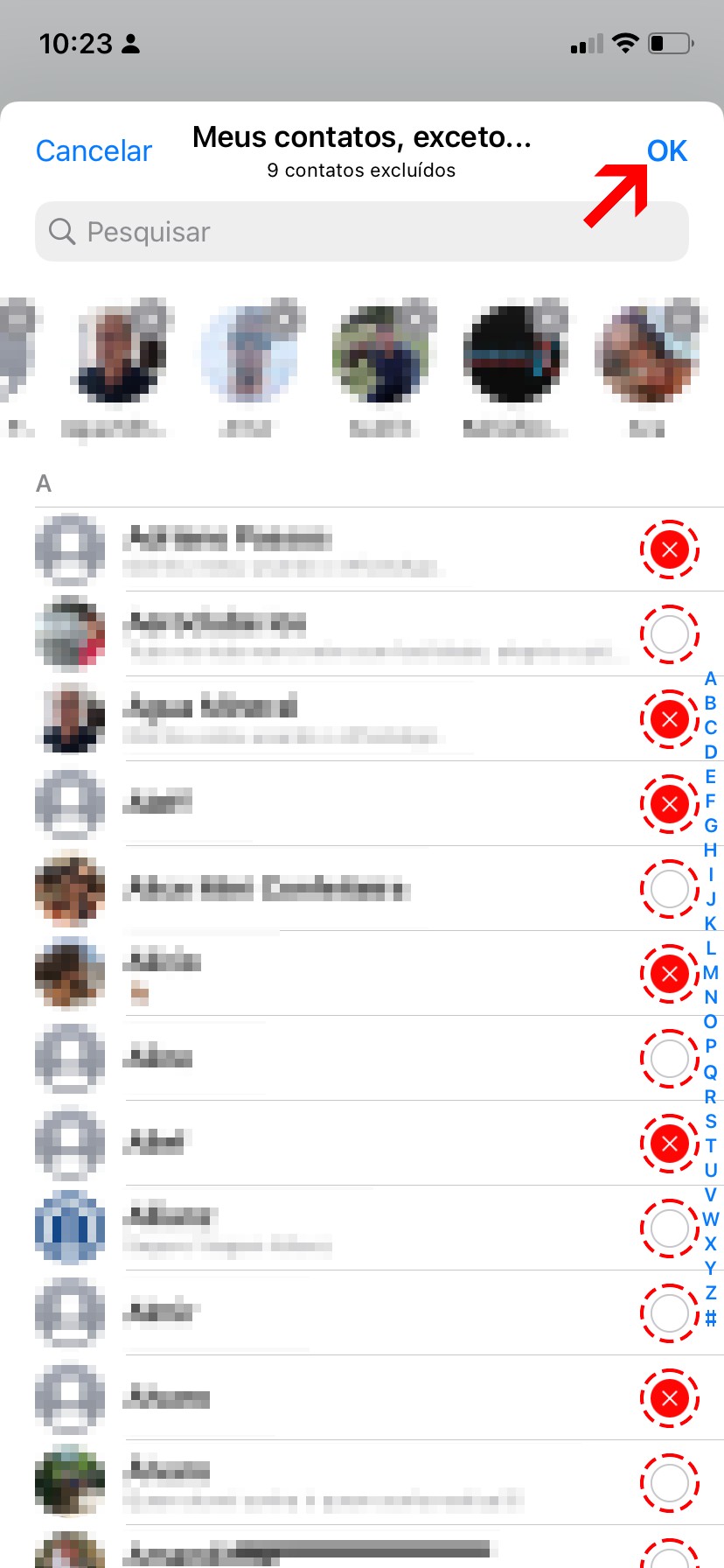Jump to letter M in the alphabet index
The width and height of the screenshot is (724, 1568).
click(x=711, y=972)
